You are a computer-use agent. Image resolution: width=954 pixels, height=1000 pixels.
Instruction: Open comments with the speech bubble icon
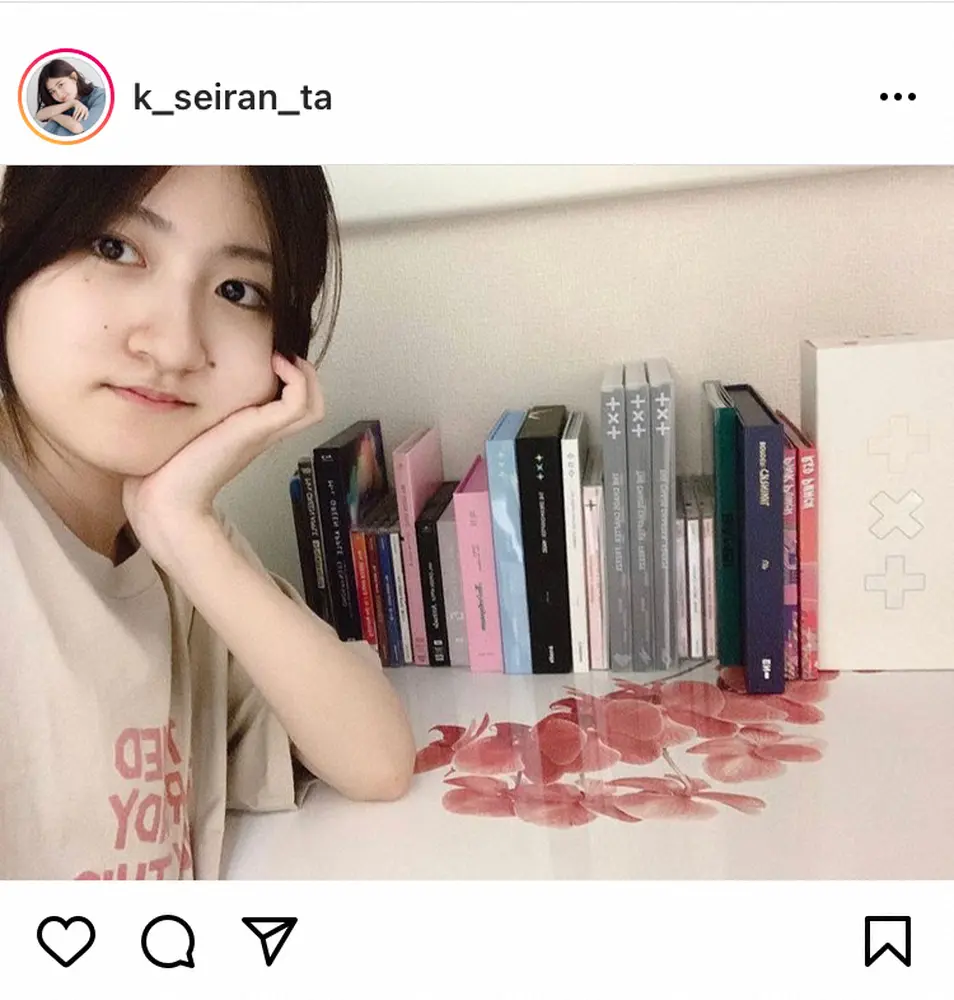click(x=168, y=940)
